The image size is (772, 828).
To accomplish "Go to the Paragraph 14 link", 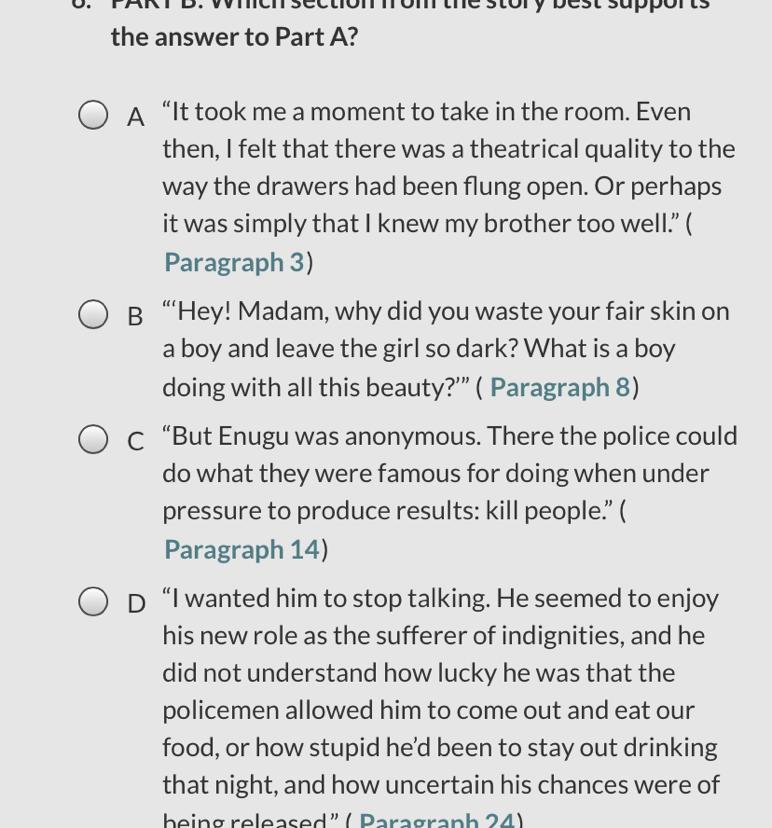I will click(241, 549).
